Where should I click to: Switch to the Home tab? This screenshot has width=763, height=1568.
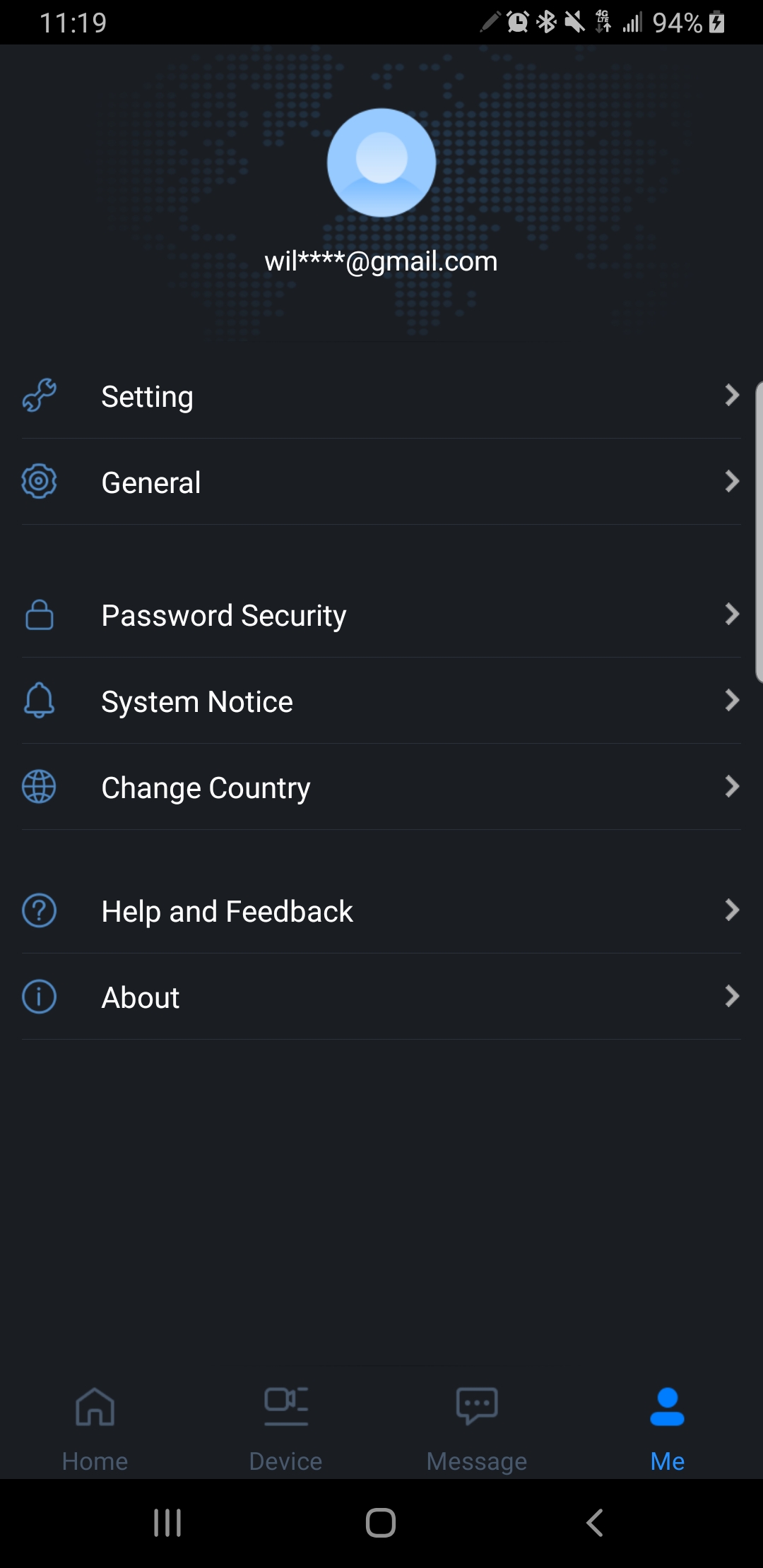[x=95, y=1428]
